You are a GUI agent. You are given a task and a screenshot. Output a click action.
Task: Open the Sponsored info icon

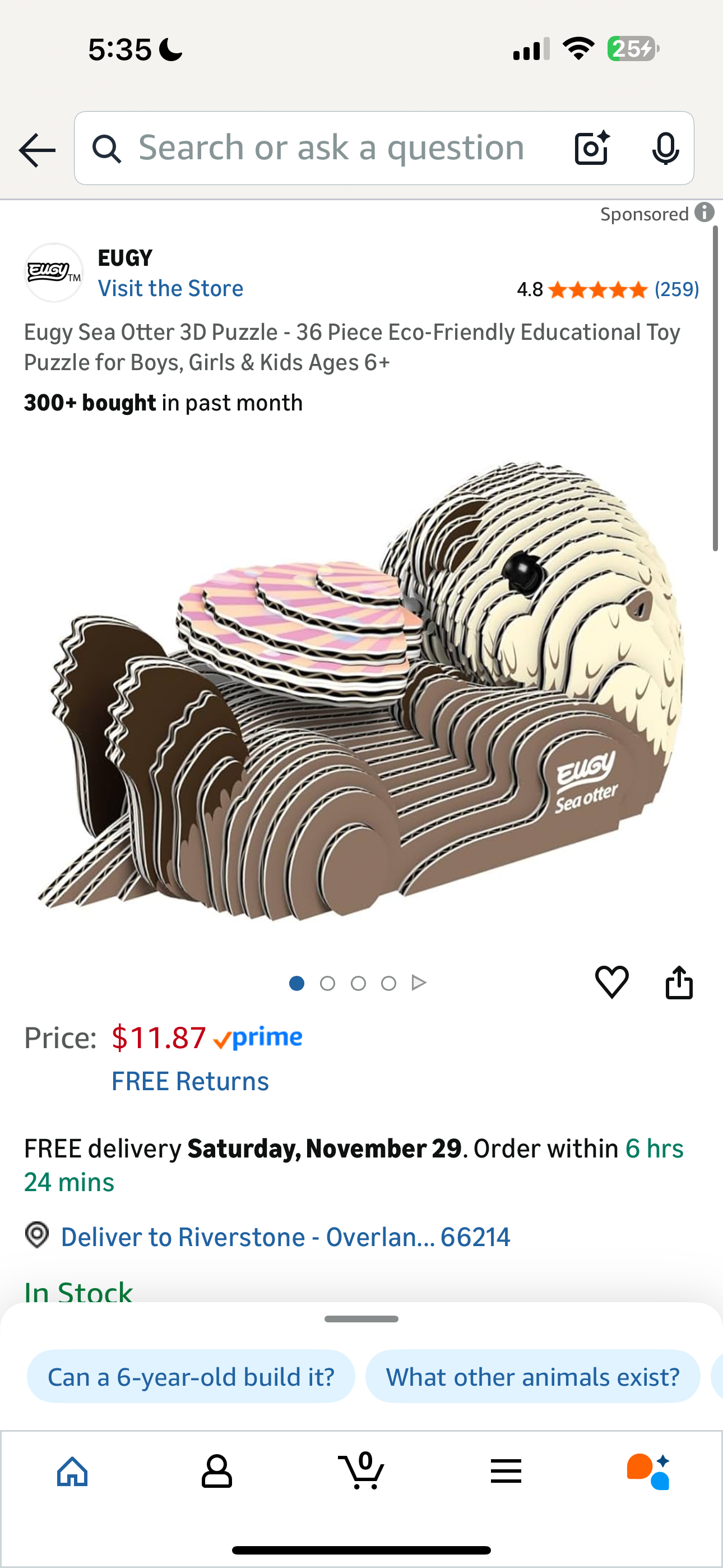704,213
